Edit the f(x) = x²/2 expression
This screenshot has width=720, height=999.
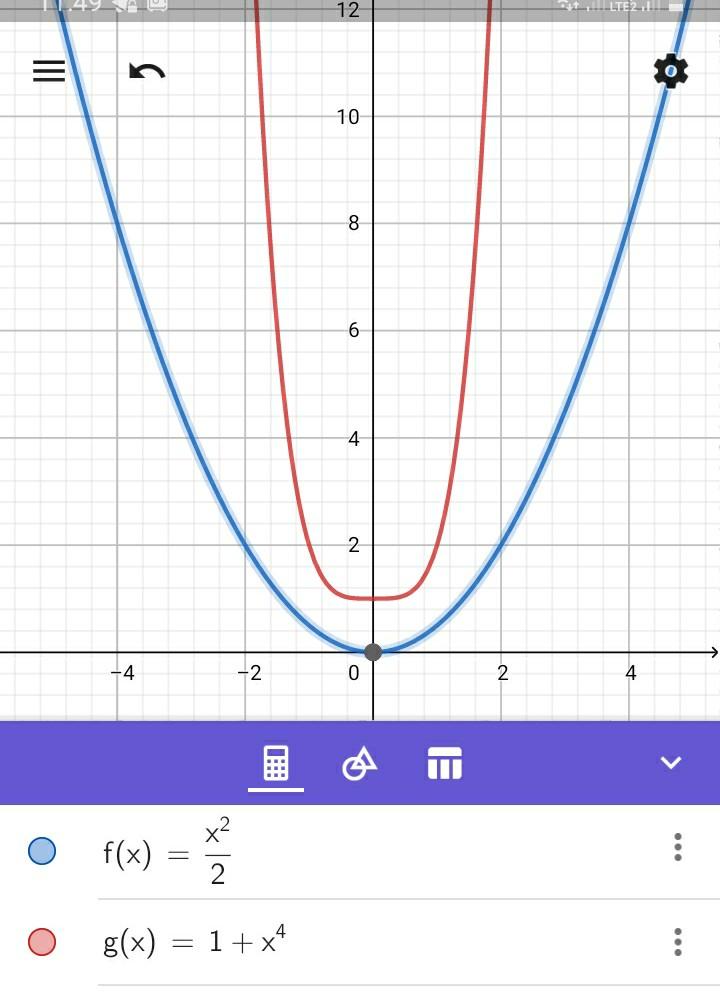click(170, 853)
